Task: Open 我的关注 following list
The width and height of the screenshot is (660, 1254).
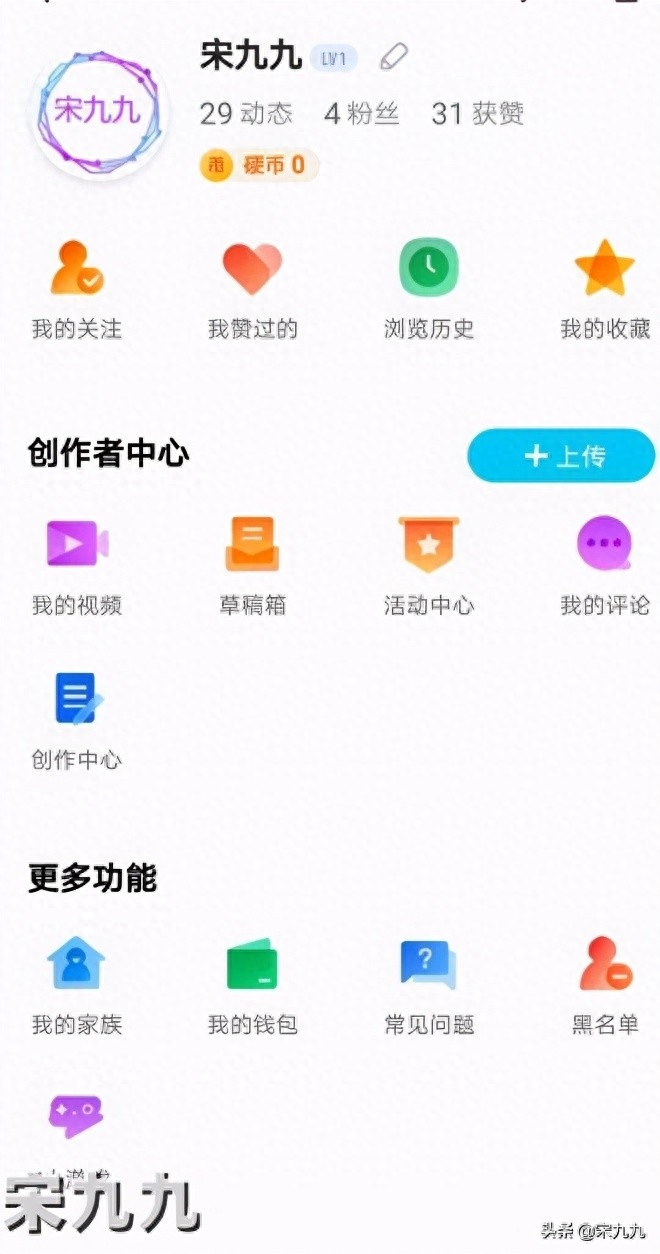Action: 77,270
